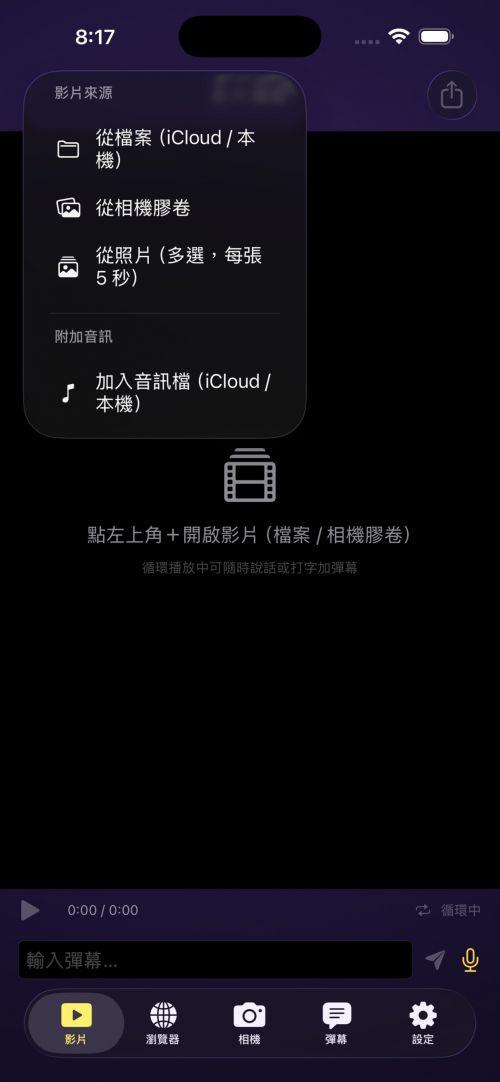Add audio via 加入音訊檔 (iCloud / 本機)
The image size is (500, 1082).
pyautogui.click(x=165, y=393)
